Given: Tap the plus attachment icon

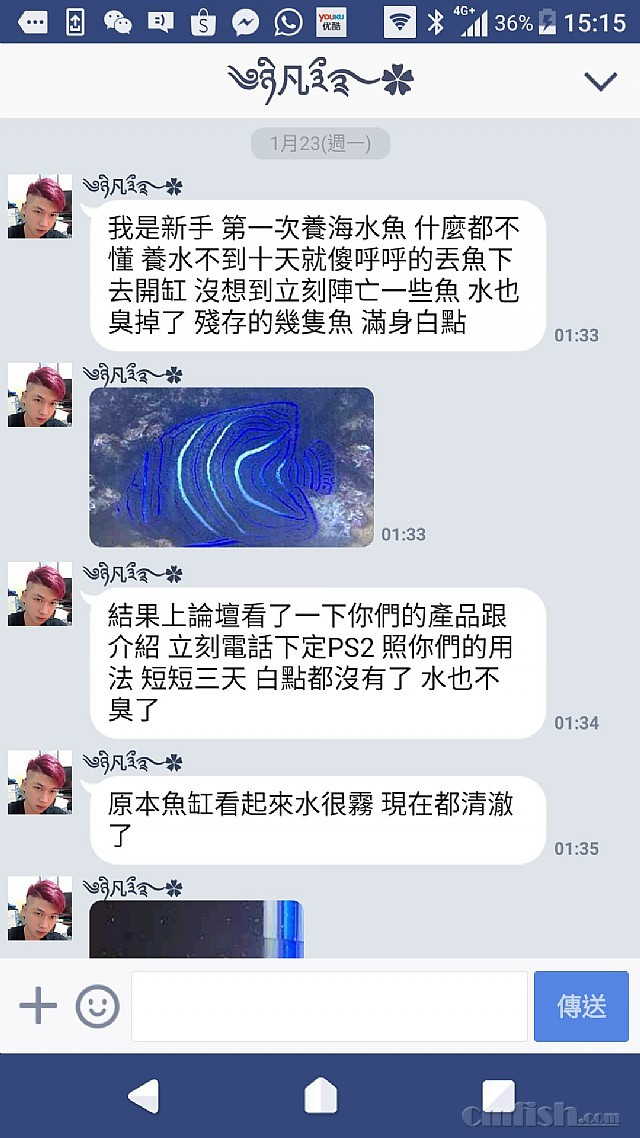Looking at the screenshot, I should click(x=38, y=1005).
